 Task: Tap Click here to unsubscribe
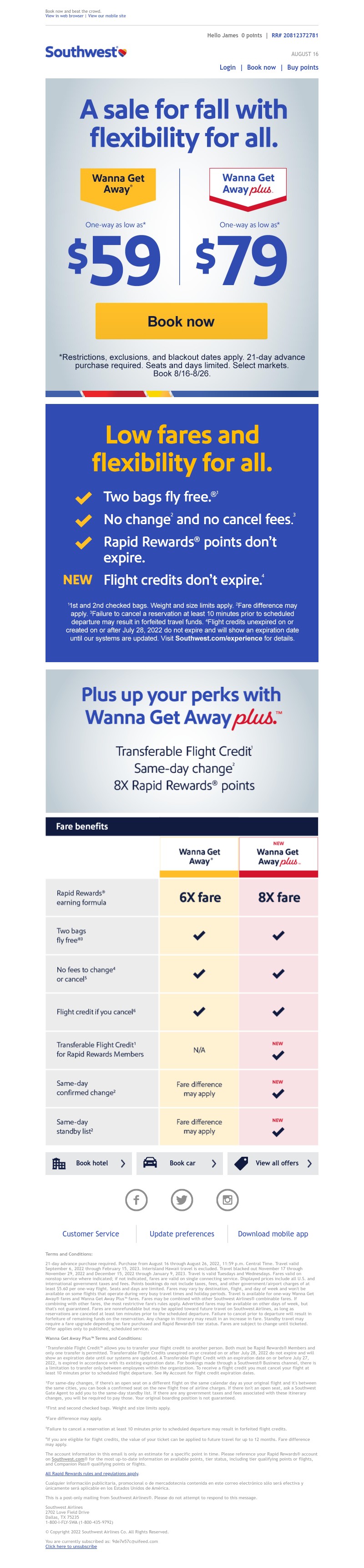click(x=71, y=1546)
